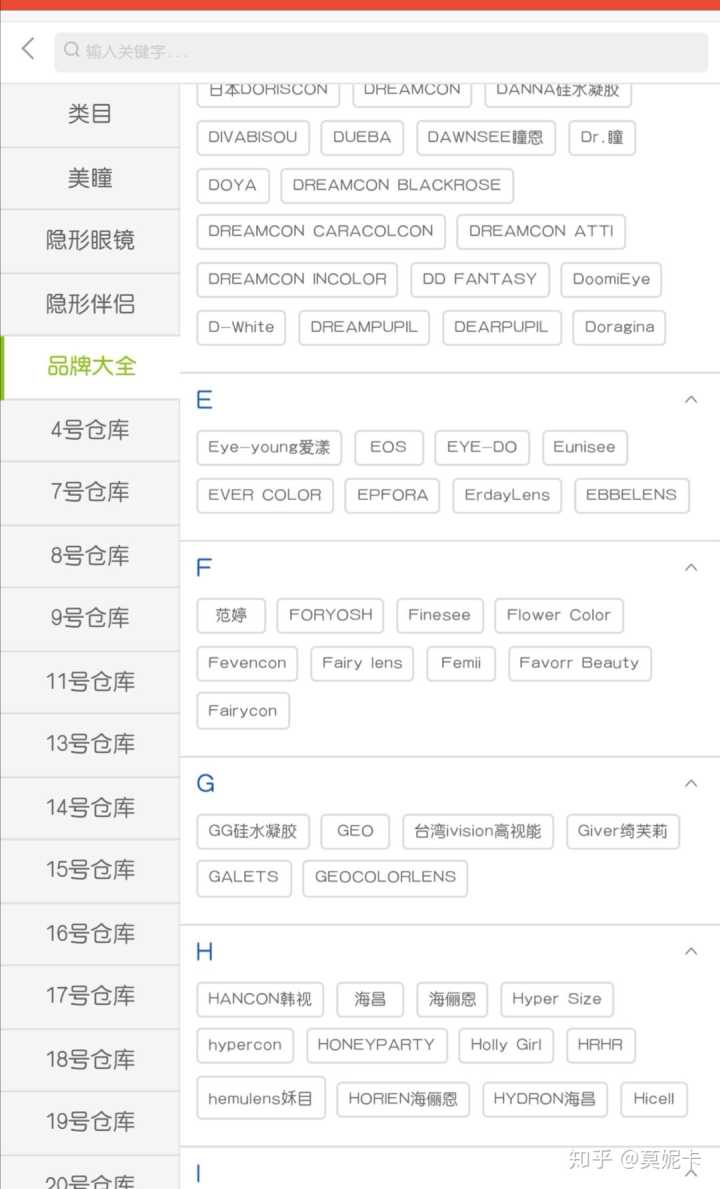Switch to 11号仓库
This screenshot has width=720, height=1189.
tap(90, 682)
